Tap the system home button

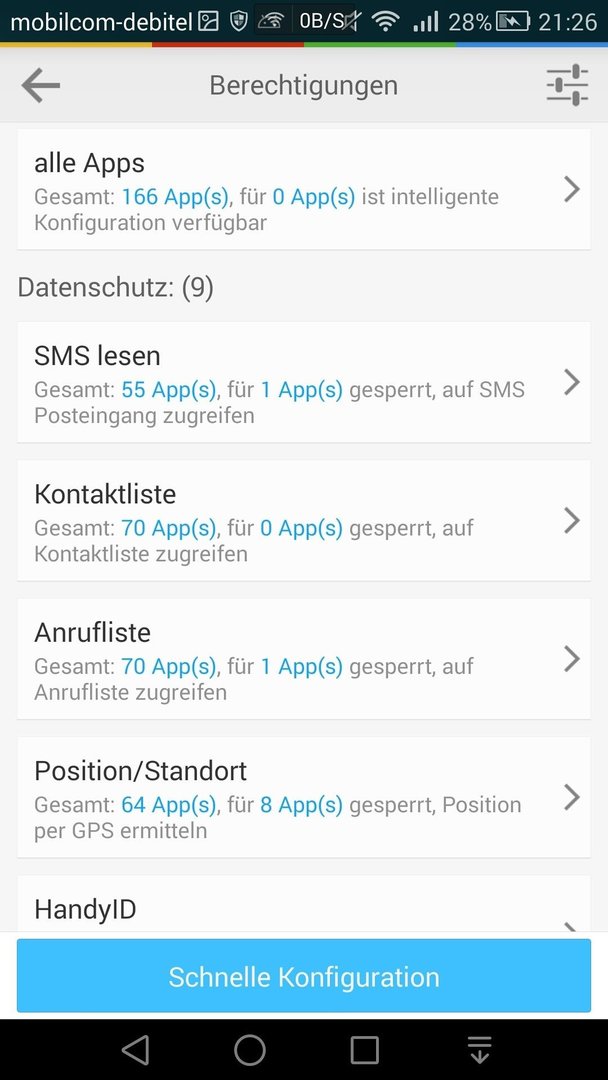tap(250, 1050)
